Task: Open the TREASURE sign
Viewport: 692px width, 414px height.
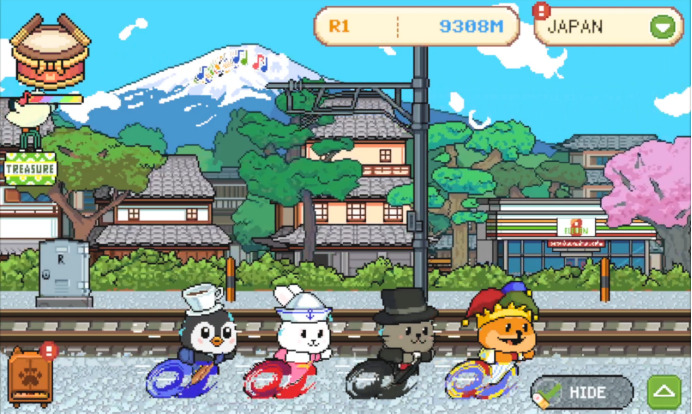Action: coord(30,169)
